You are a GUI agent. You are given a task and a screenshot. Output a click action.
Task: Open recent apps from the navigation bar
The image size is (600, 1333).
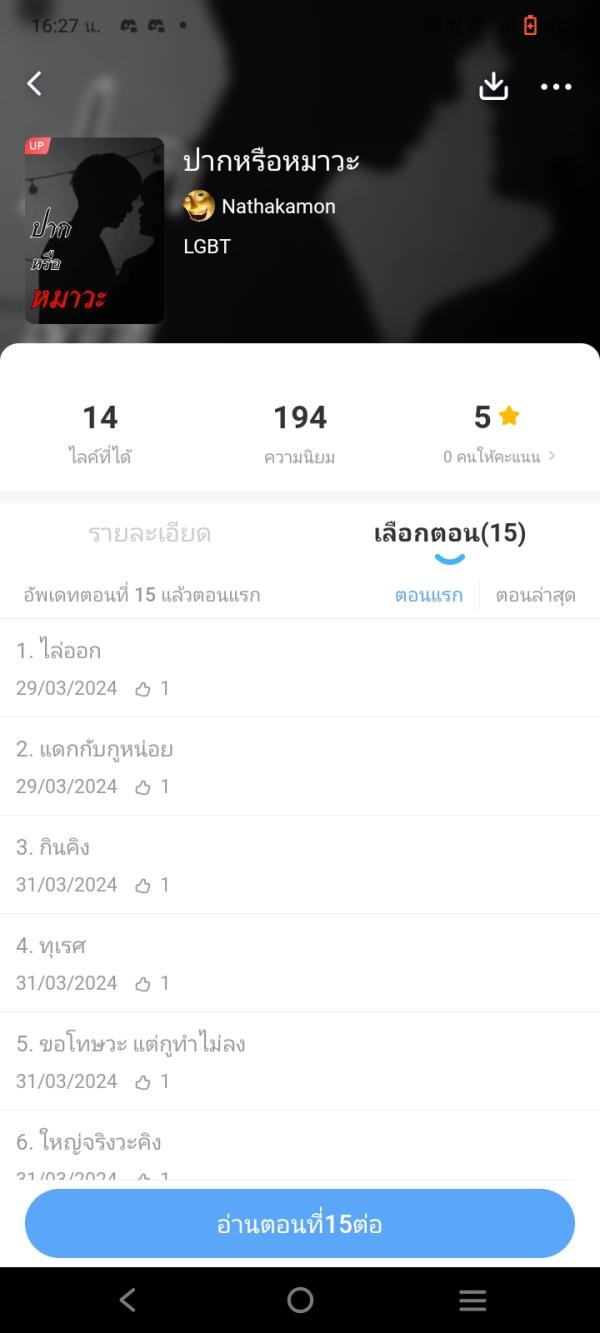pos(472,1300)
